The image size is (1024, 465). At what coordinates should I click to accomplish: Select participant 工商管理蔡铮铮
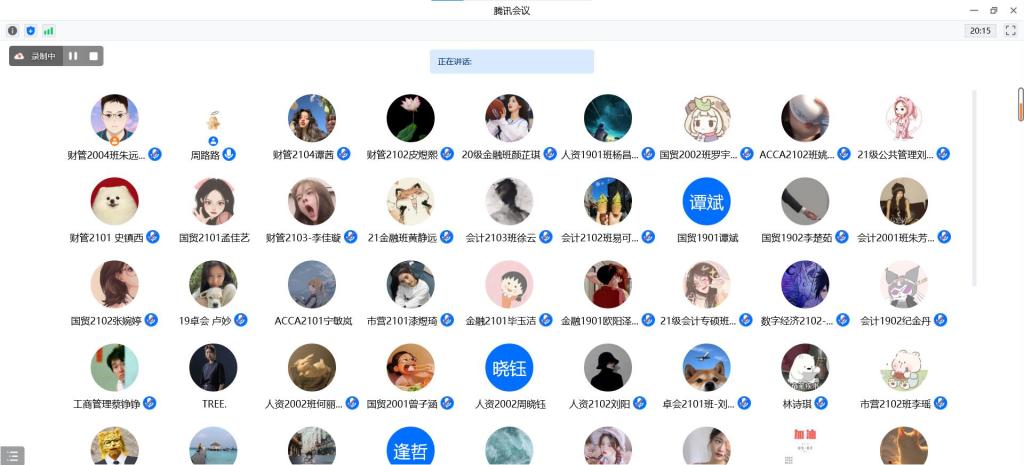[114, 368]
